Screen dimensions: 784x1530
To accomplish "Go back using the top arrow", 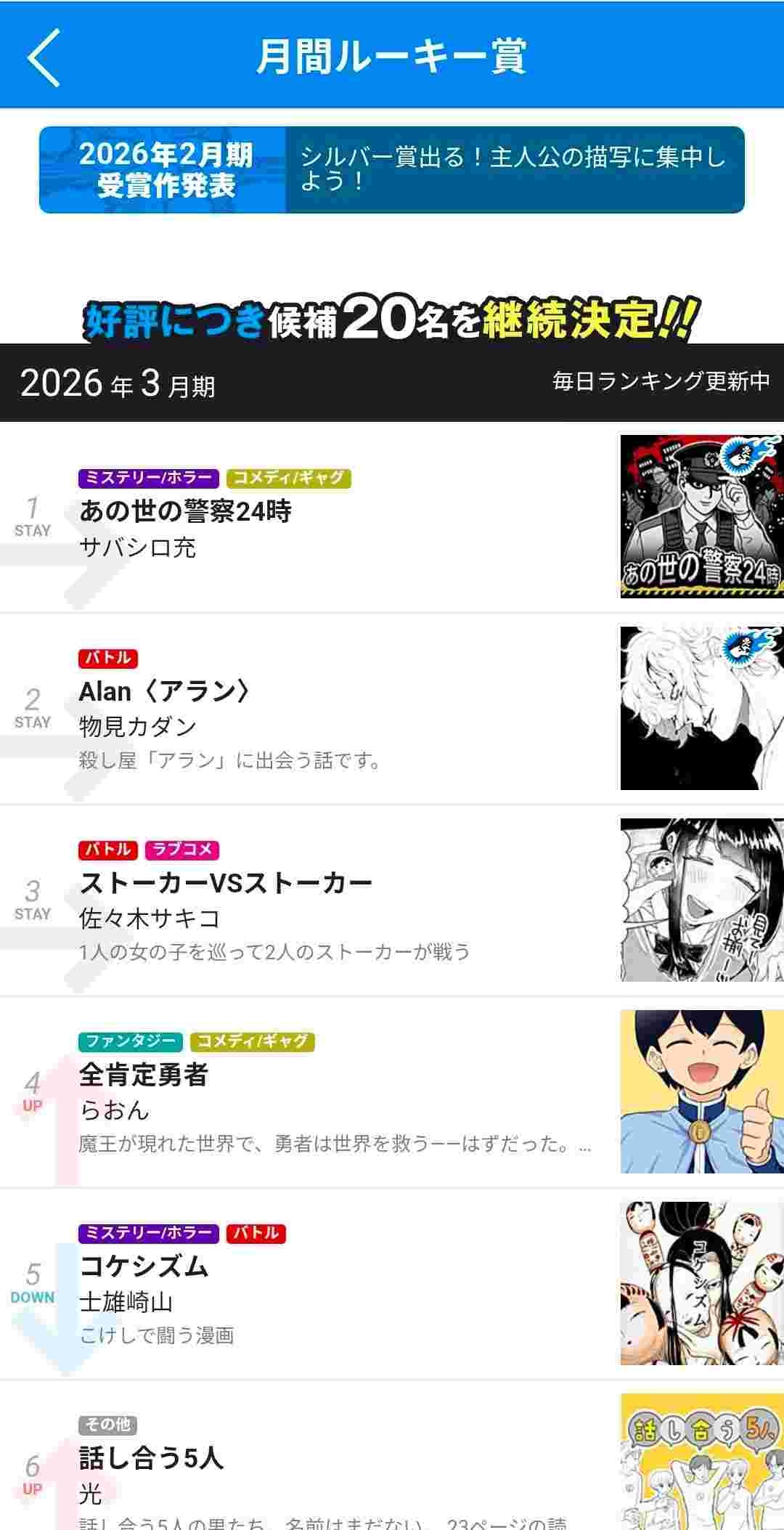I will pyautogui.click(x=44, y=57).
